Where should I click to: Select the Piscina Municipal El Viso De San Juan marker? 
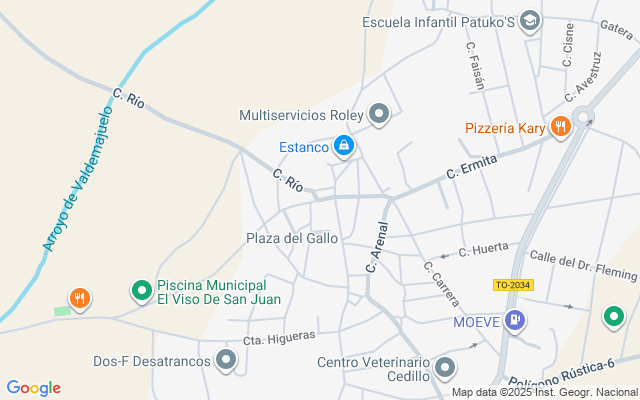tap(141, 291)
